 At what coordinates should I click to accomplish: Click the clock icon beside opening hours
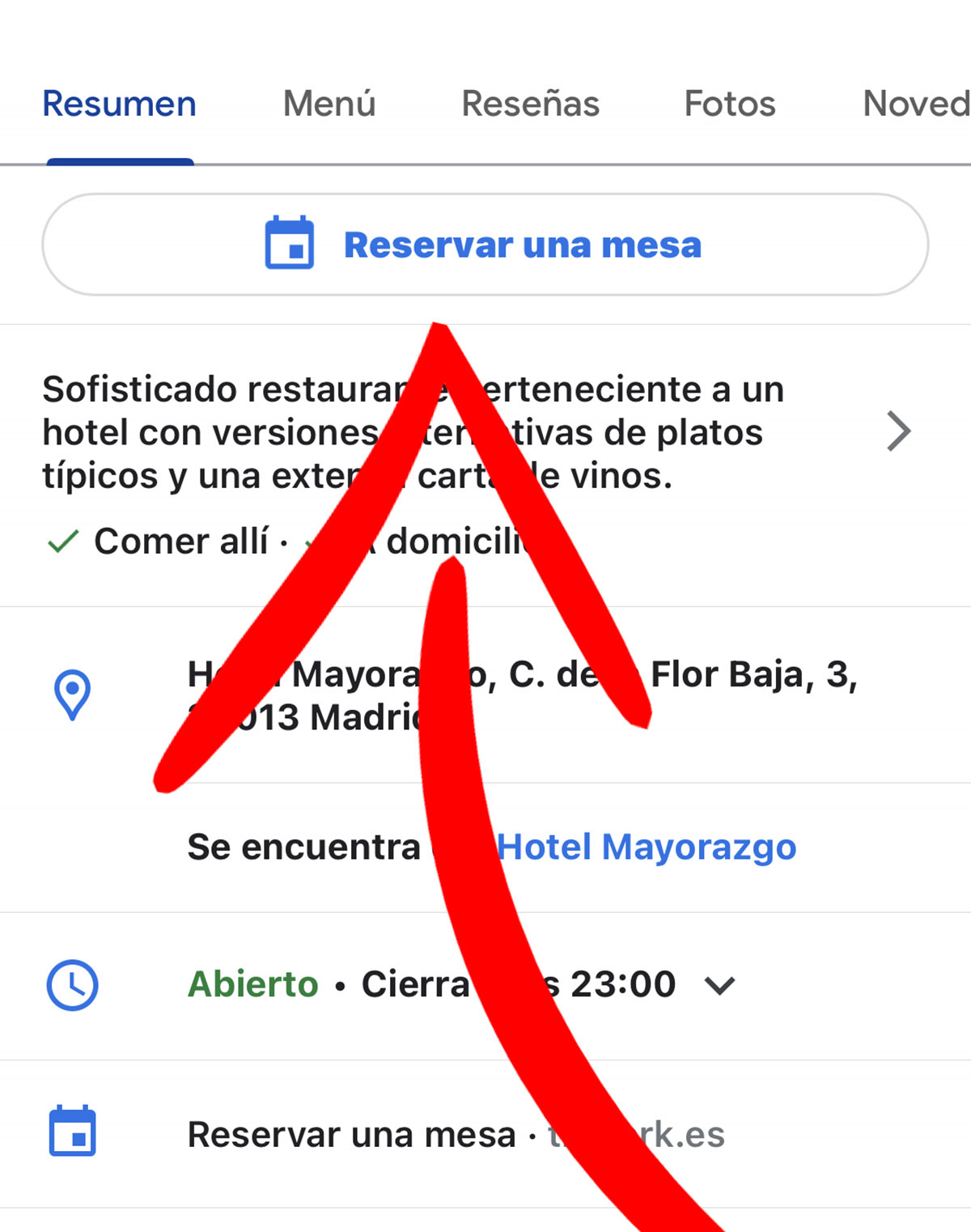(73, 984)
